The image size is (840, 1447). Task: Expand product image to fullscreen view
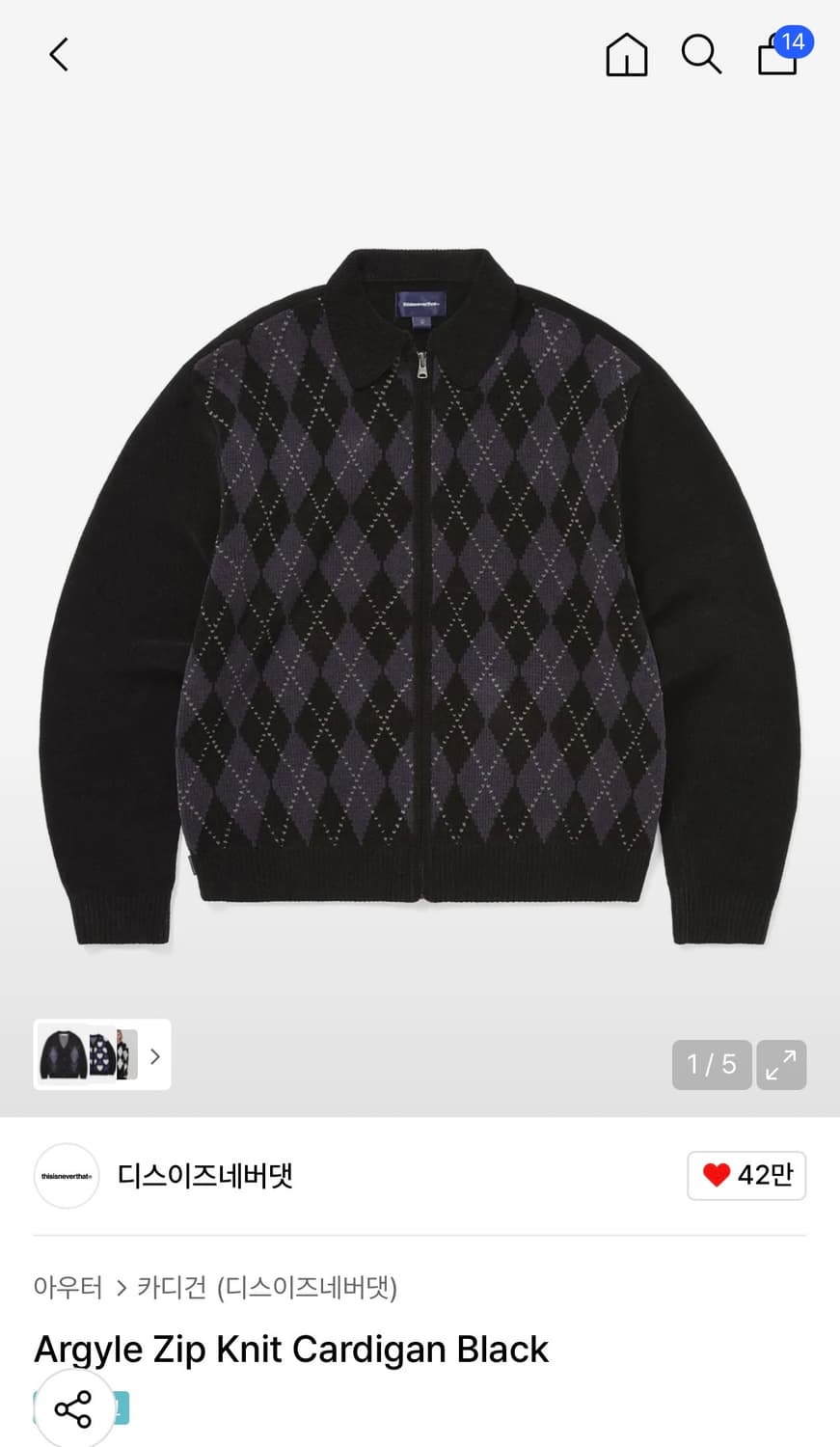[x=781, y=1064]
